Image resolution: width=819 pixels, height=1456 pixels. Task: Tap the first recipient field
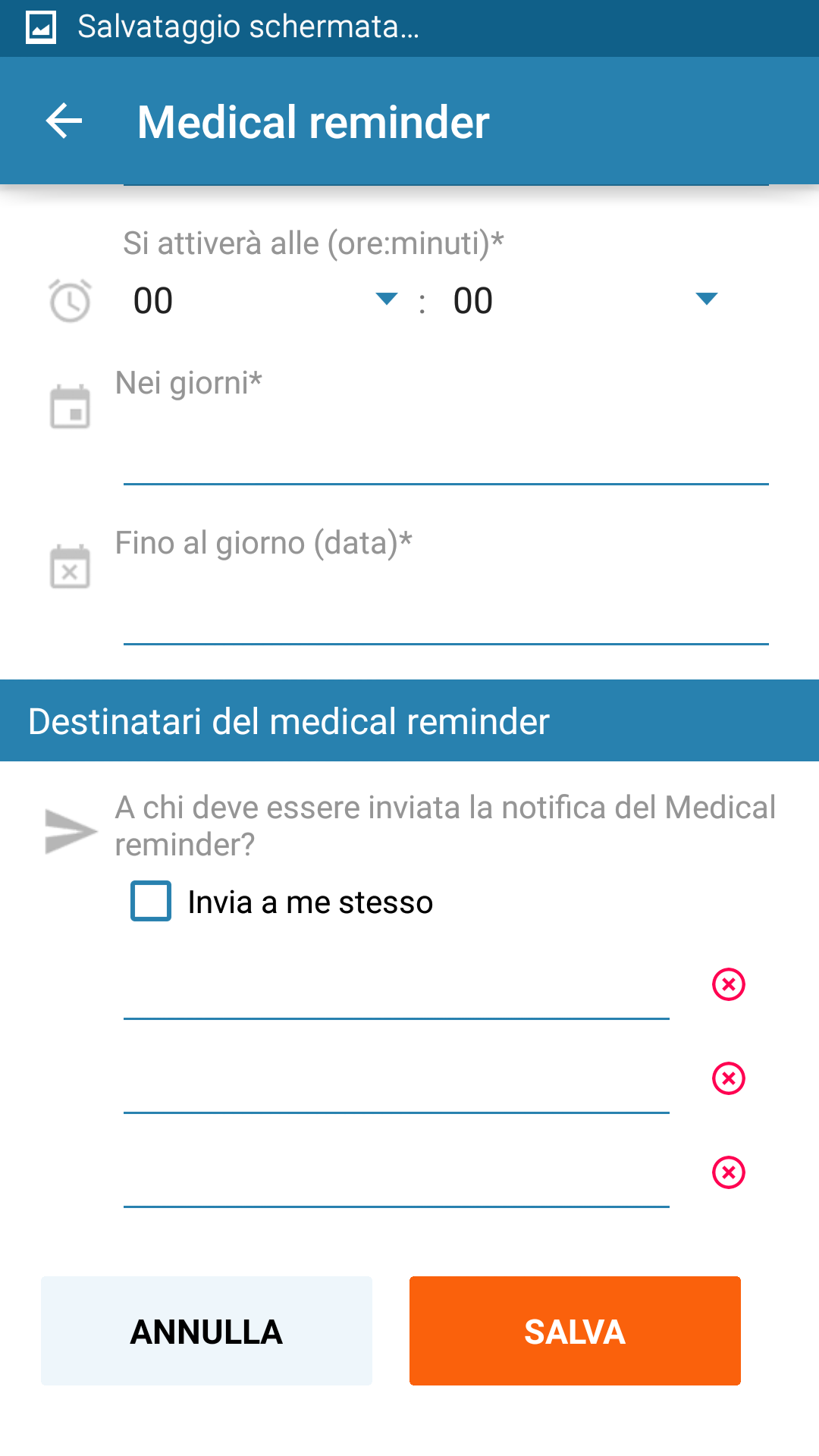pos(396,986)
